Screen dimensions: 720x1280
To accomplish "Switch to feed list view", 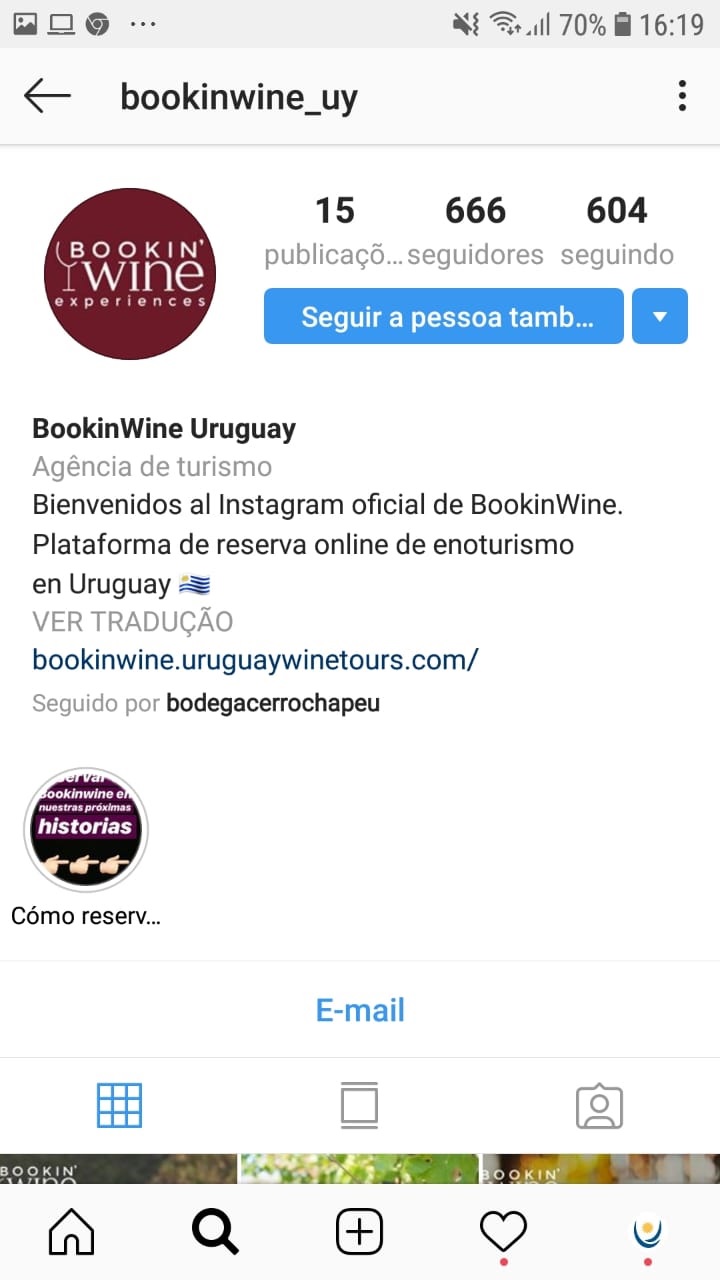I will coord(360,1106).
